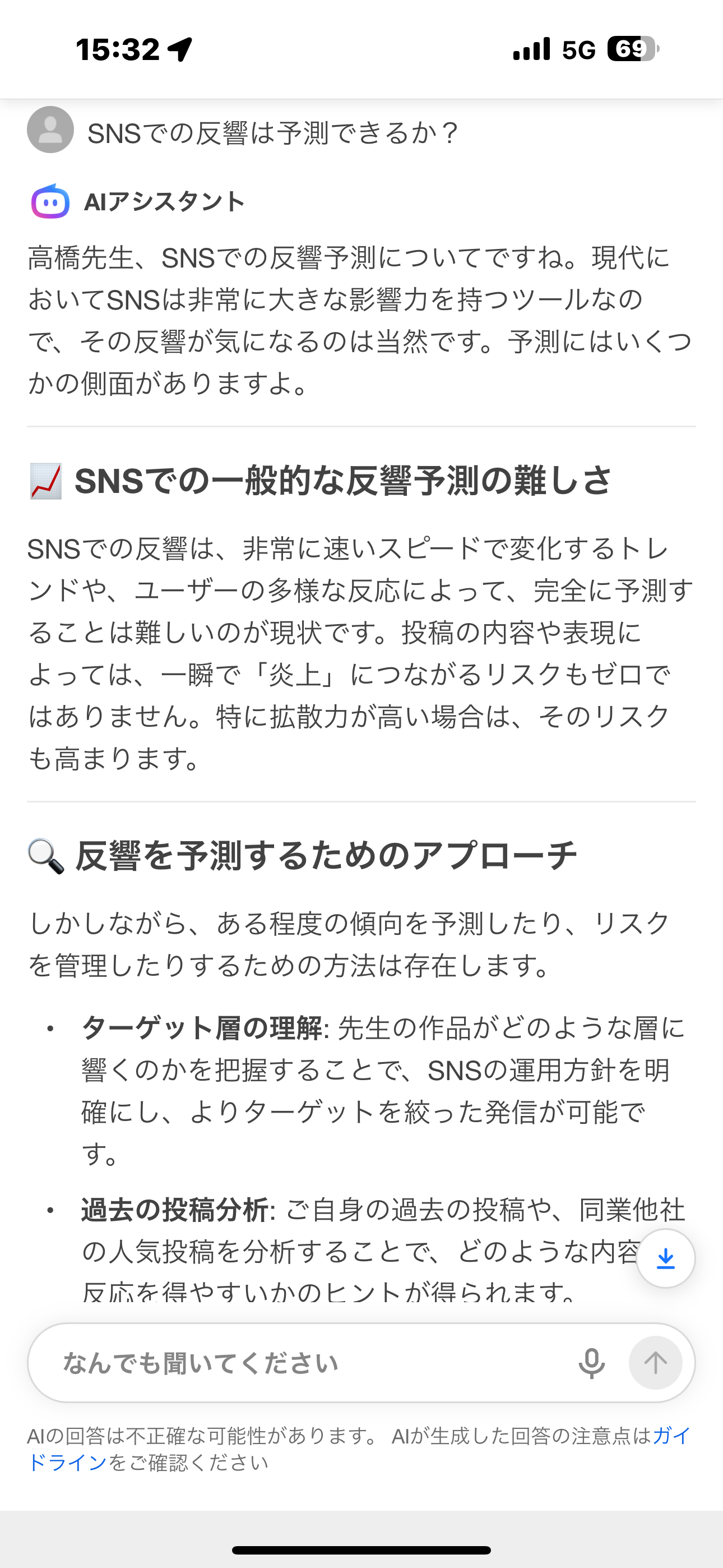Send the message with the arrow button
Screen dimensions: 723x1568
655,1363
